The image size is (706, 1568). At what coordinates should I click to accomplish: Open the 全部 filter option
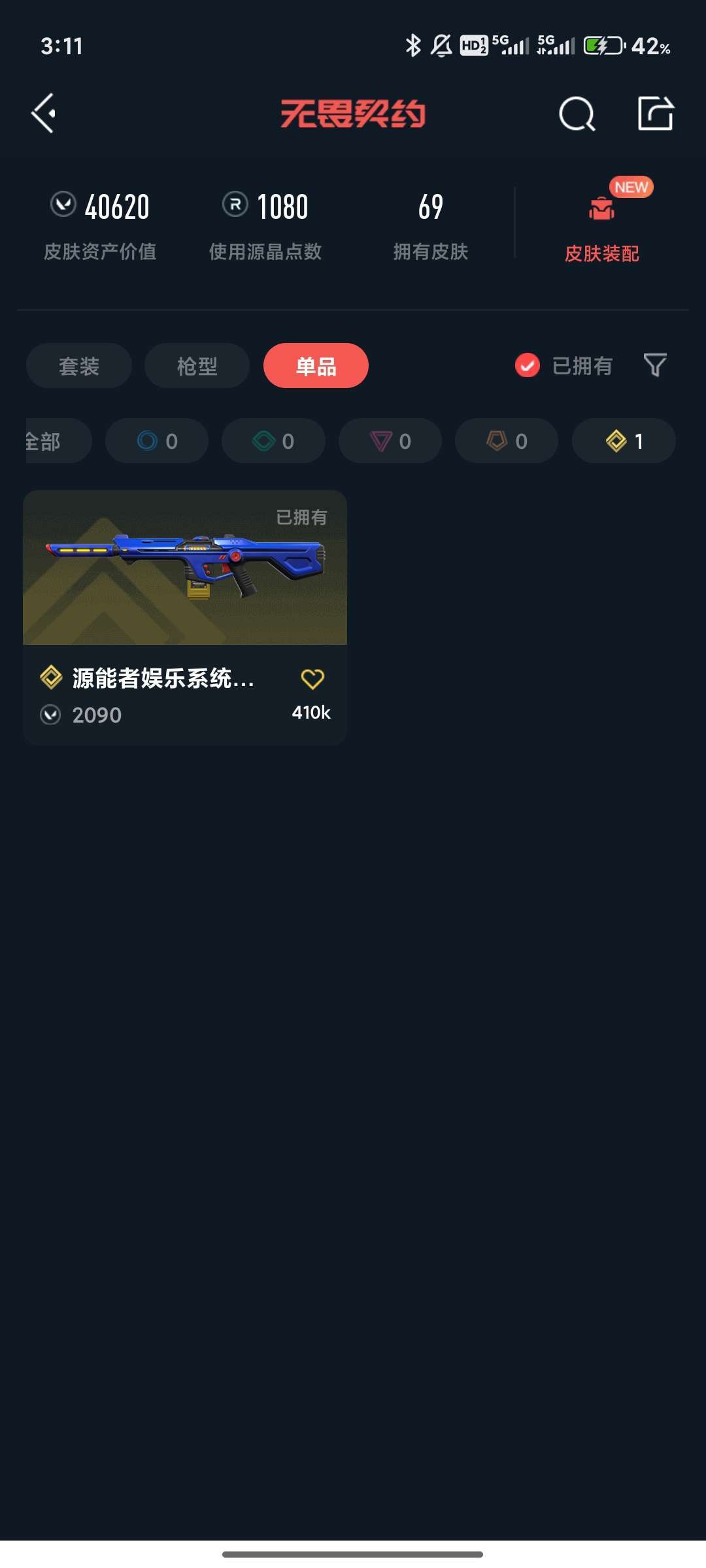pyautogui.click(x=46, y=440)
